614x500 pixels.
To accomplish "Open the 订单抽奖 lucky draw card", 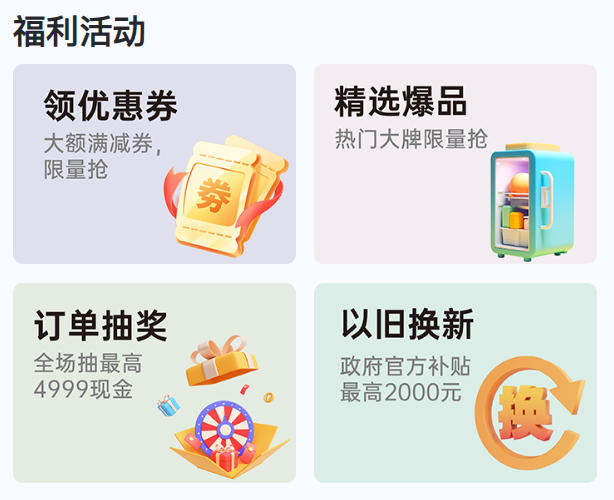I will tap(154, 383).
